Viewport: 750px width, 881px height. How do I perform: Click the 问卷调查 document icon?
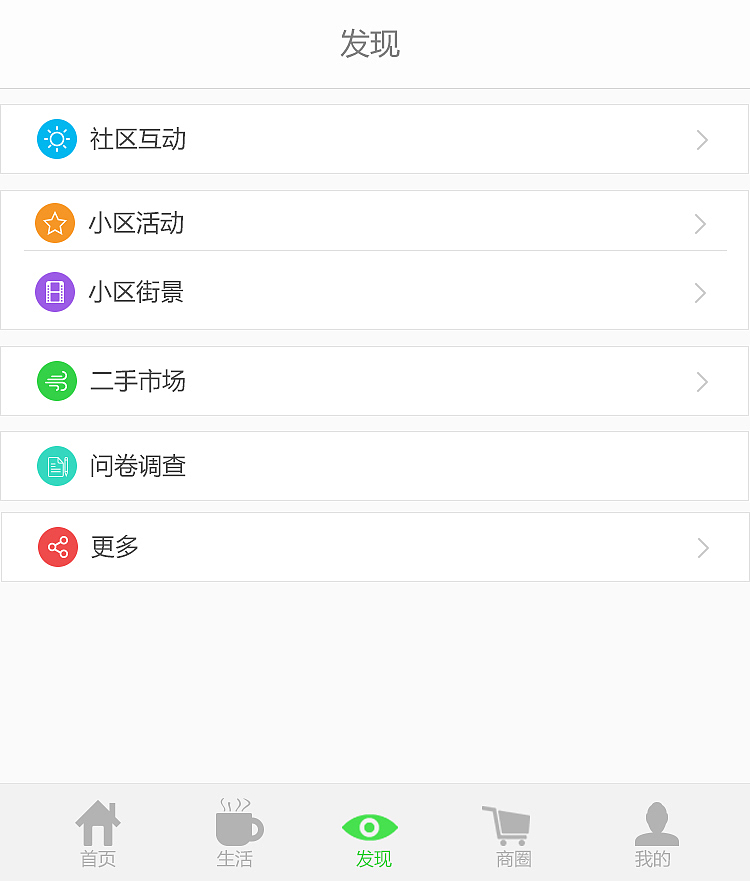[x=56, y=466]
